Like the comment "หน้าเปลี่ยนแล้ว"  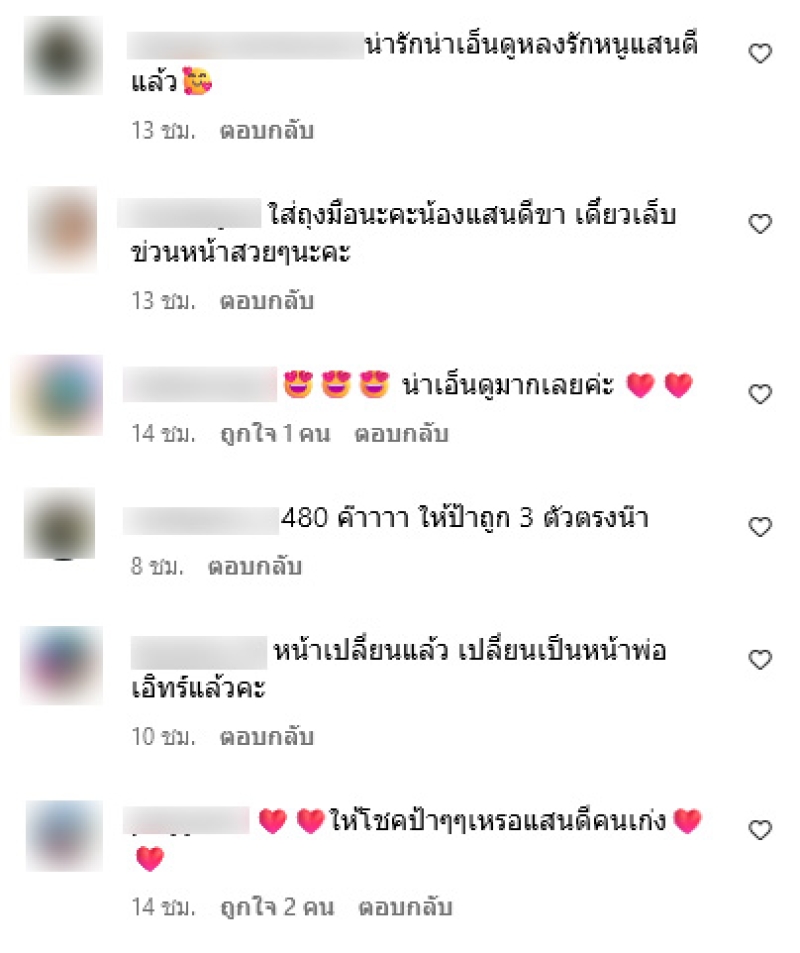click(761, 660)
